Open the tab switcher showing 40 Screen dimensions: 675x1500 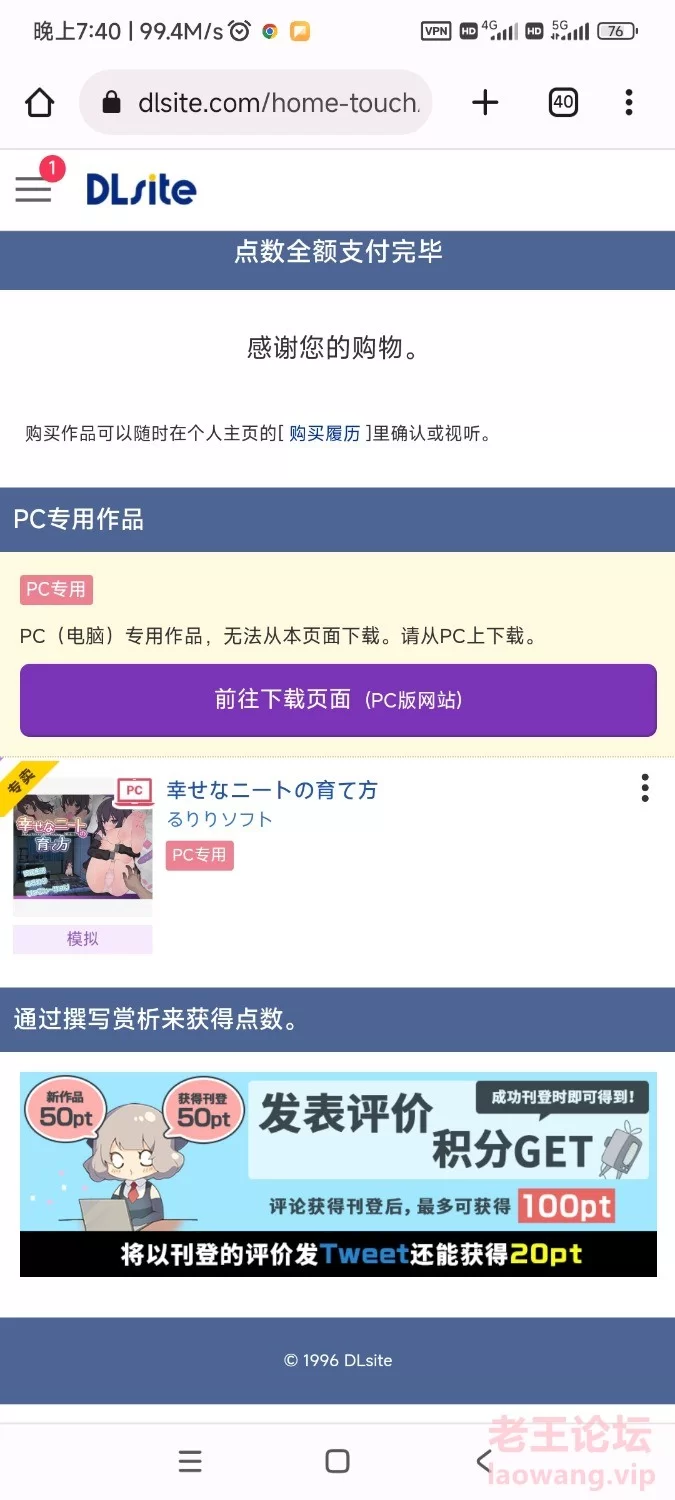tap(563, 102)
